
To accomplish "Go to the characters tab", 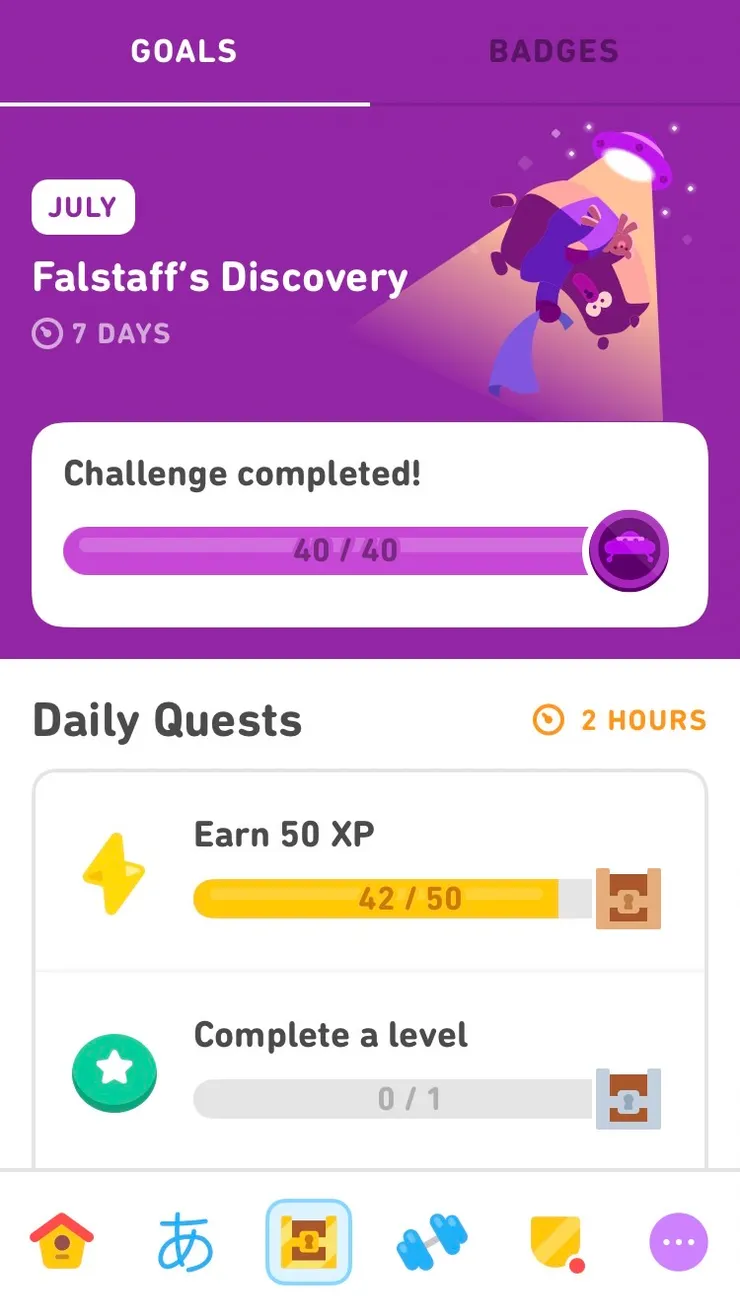I will tap(185, 1242).
